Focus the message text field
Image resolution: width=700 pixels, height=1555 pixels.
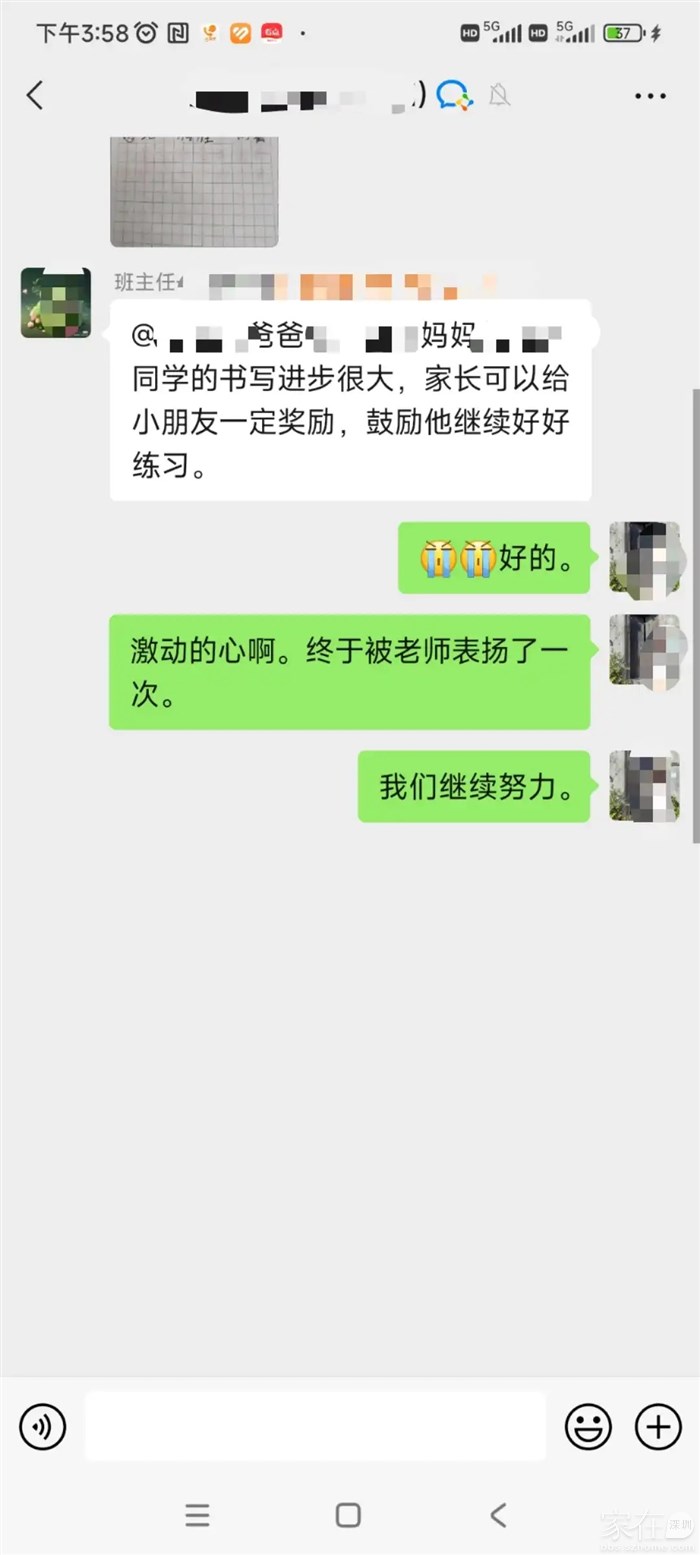coord(315,1426)
